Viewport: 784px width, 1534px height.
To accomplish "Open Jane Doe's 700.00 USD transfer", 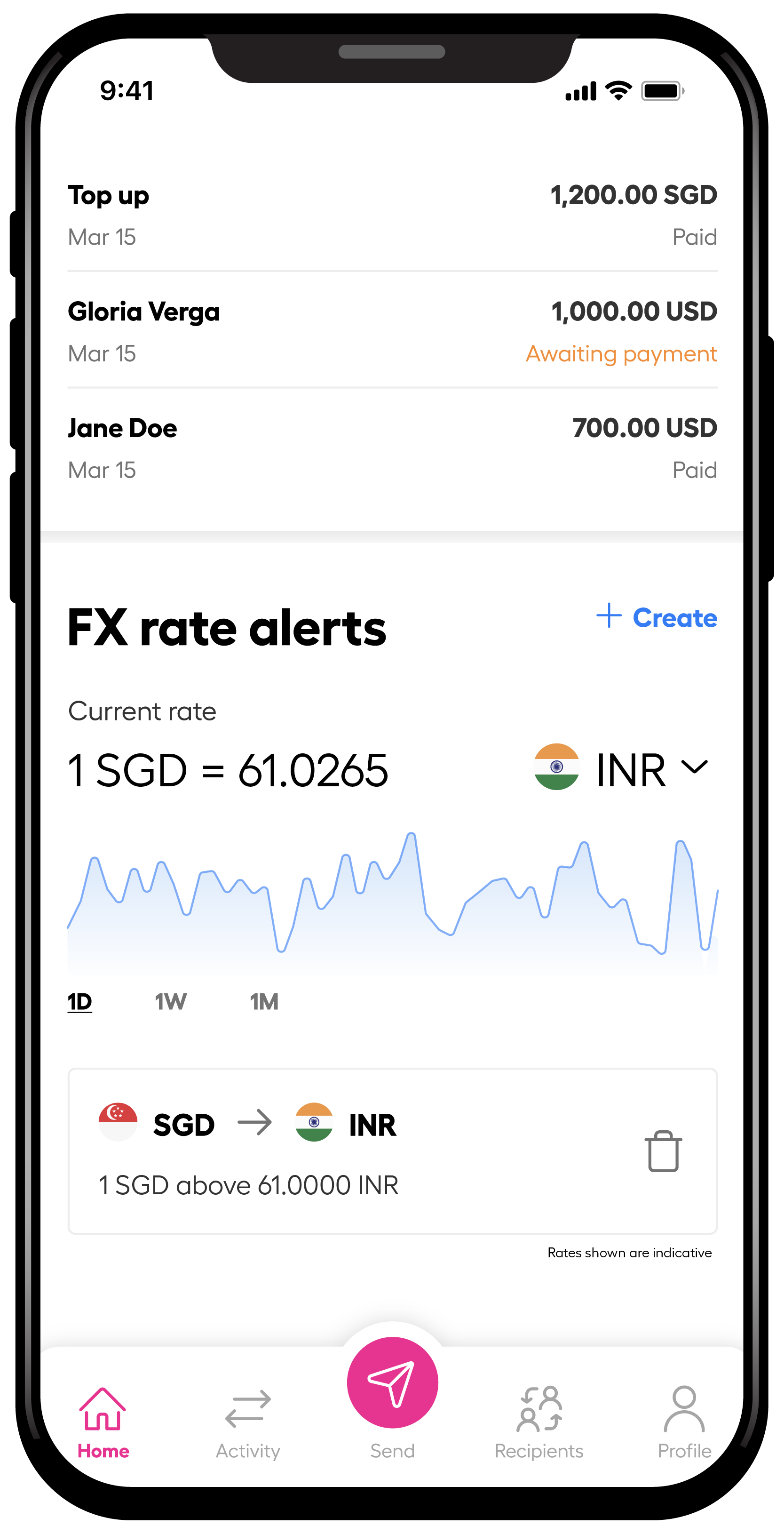I will 392,448.
